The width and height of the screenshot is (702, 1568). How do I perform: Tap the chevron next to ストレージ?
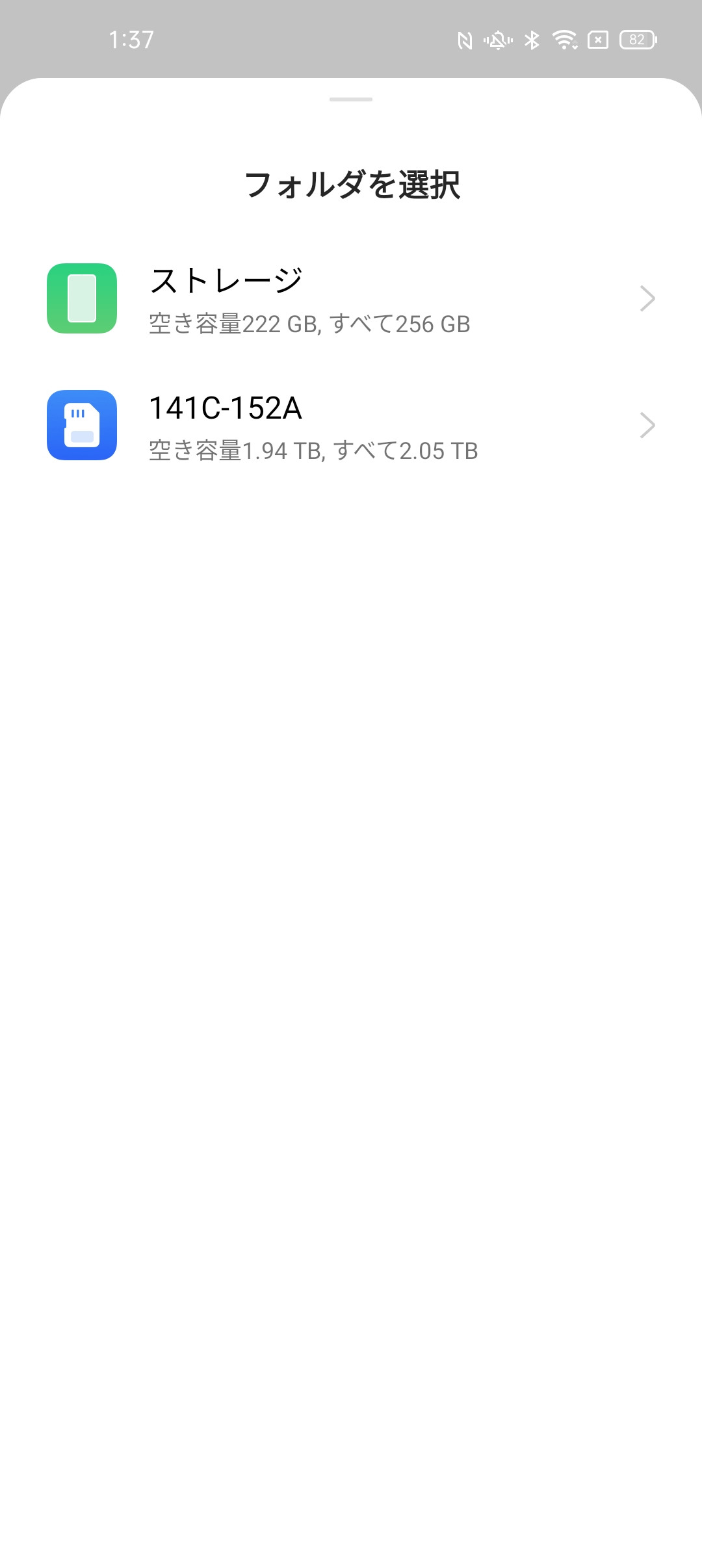pyautogui.click(x=648, y=299)
